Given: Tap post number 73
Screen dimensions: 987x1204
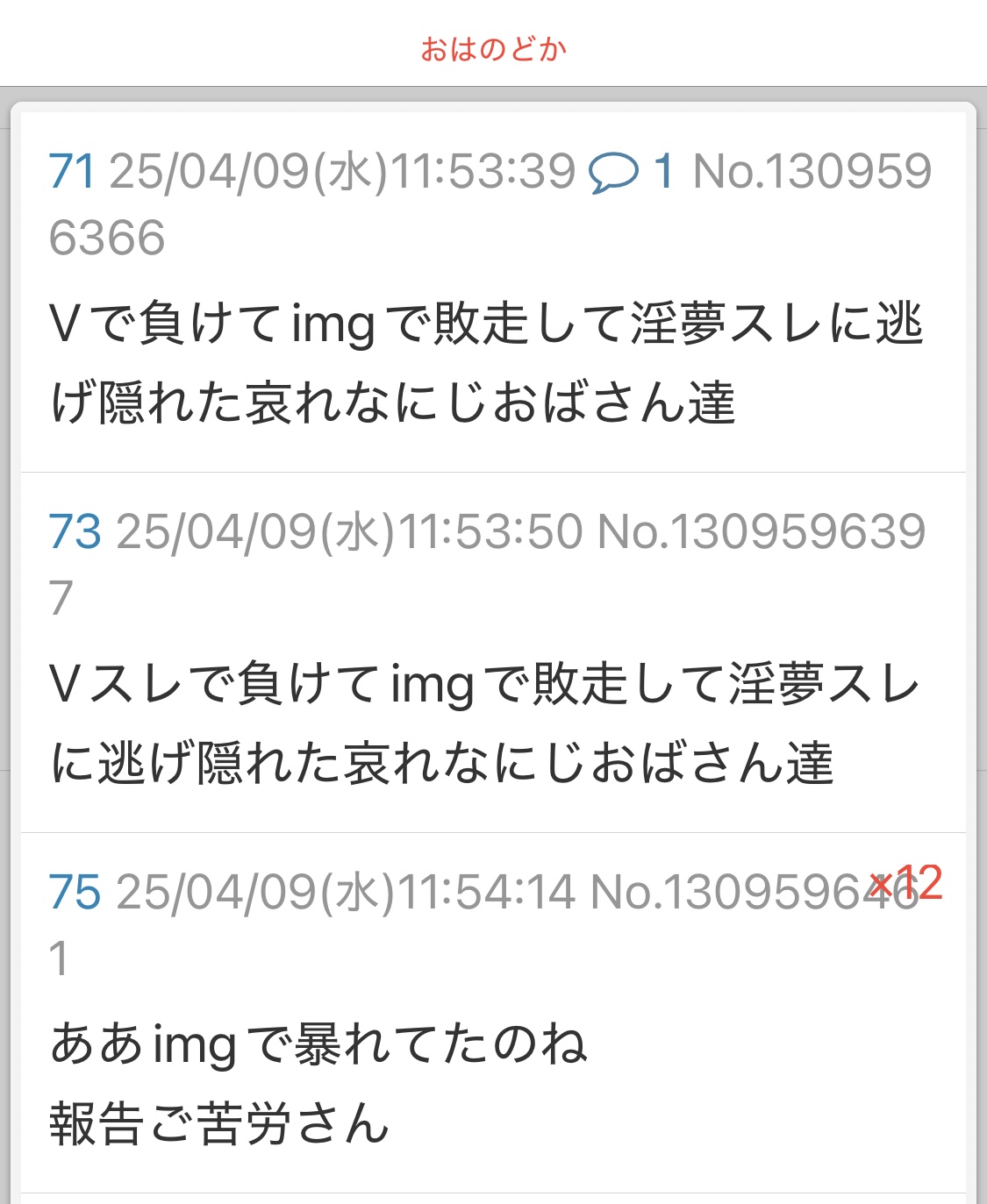Looking at the screenshot, I should (x=75, y=531).
